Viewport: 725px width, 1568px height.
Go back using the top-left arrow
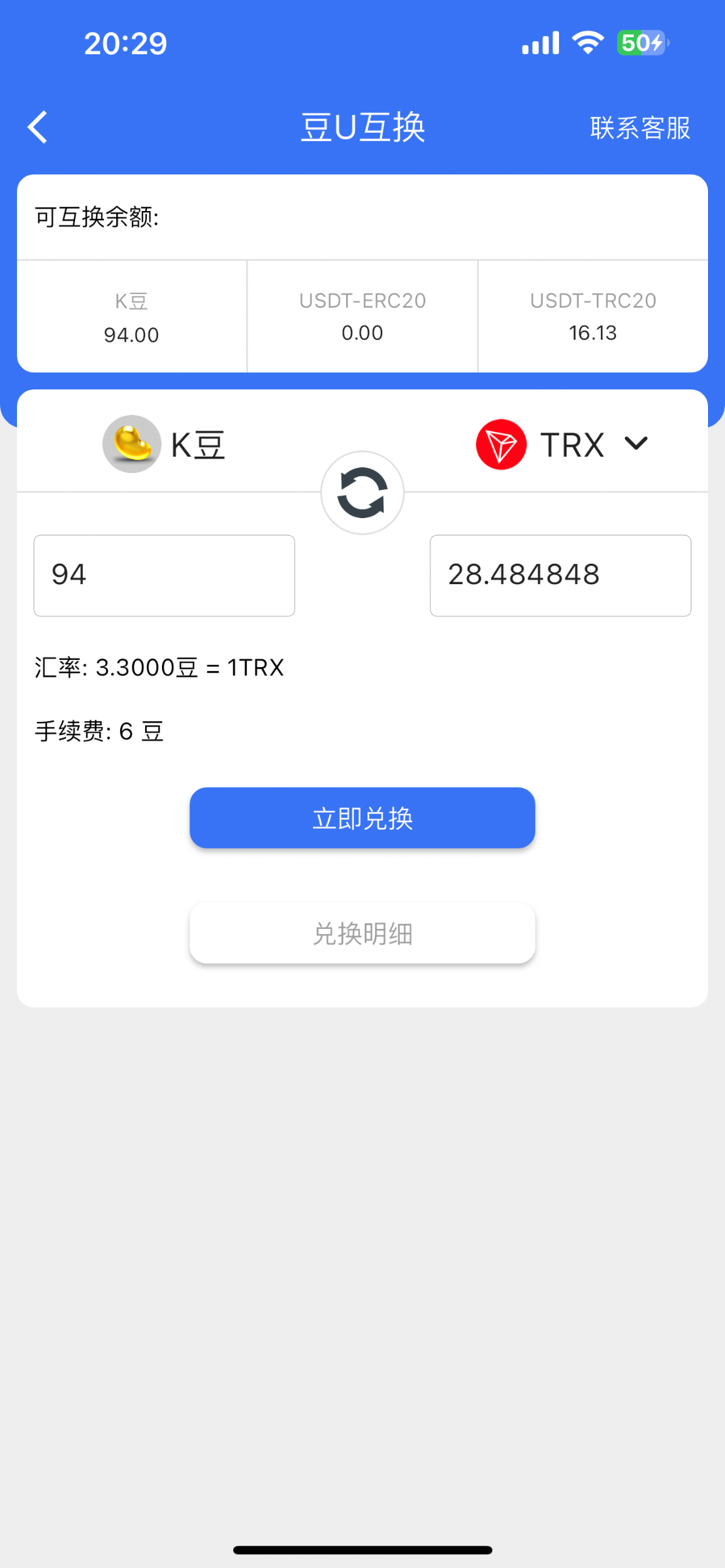[38, 127]
